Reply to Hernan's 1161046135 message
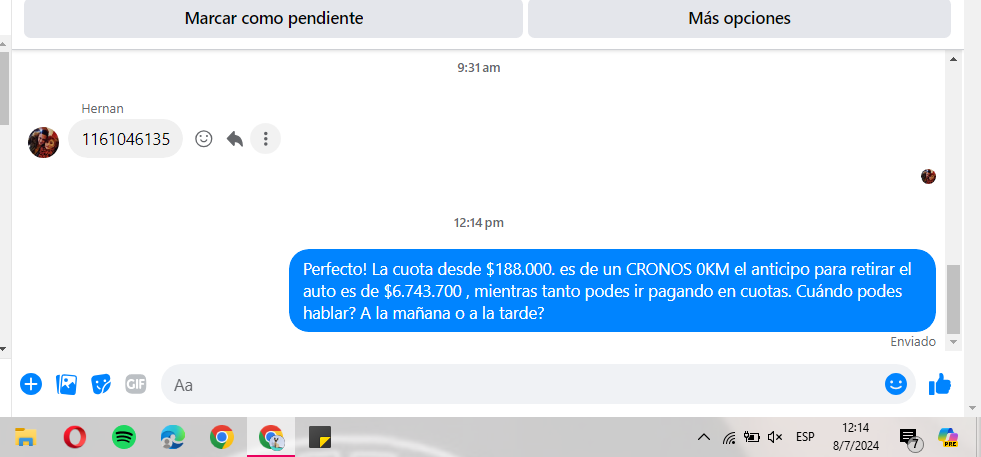This screenshot has width=981, height=457. [x=235, y=139]
